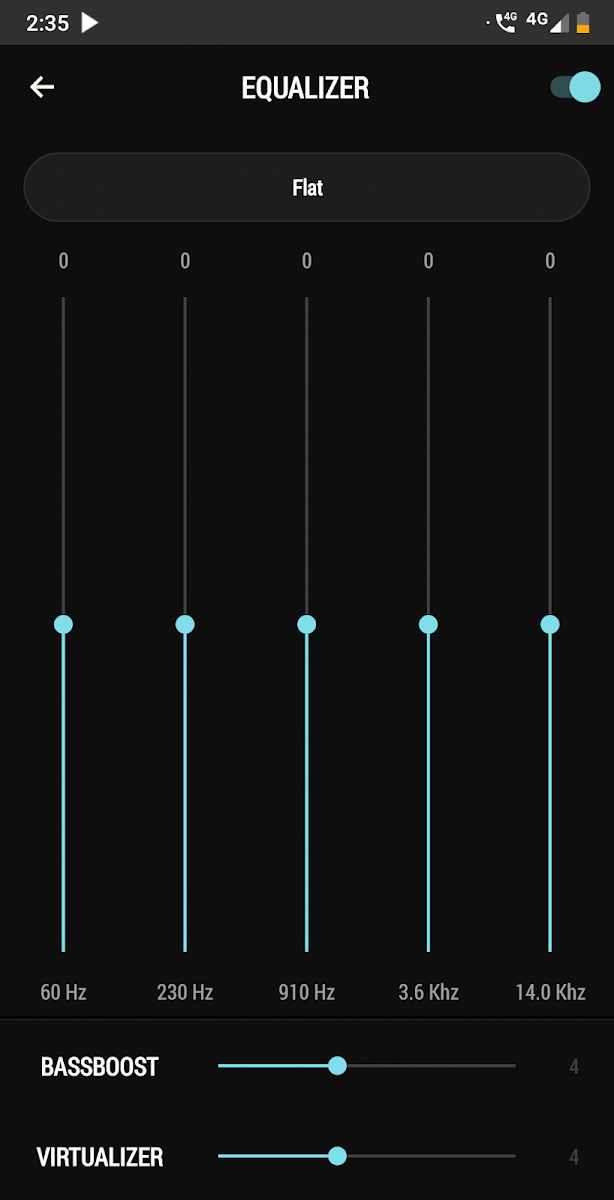Open the Flat preset selector
The image size is (614, 1200).
pos(307,187)
